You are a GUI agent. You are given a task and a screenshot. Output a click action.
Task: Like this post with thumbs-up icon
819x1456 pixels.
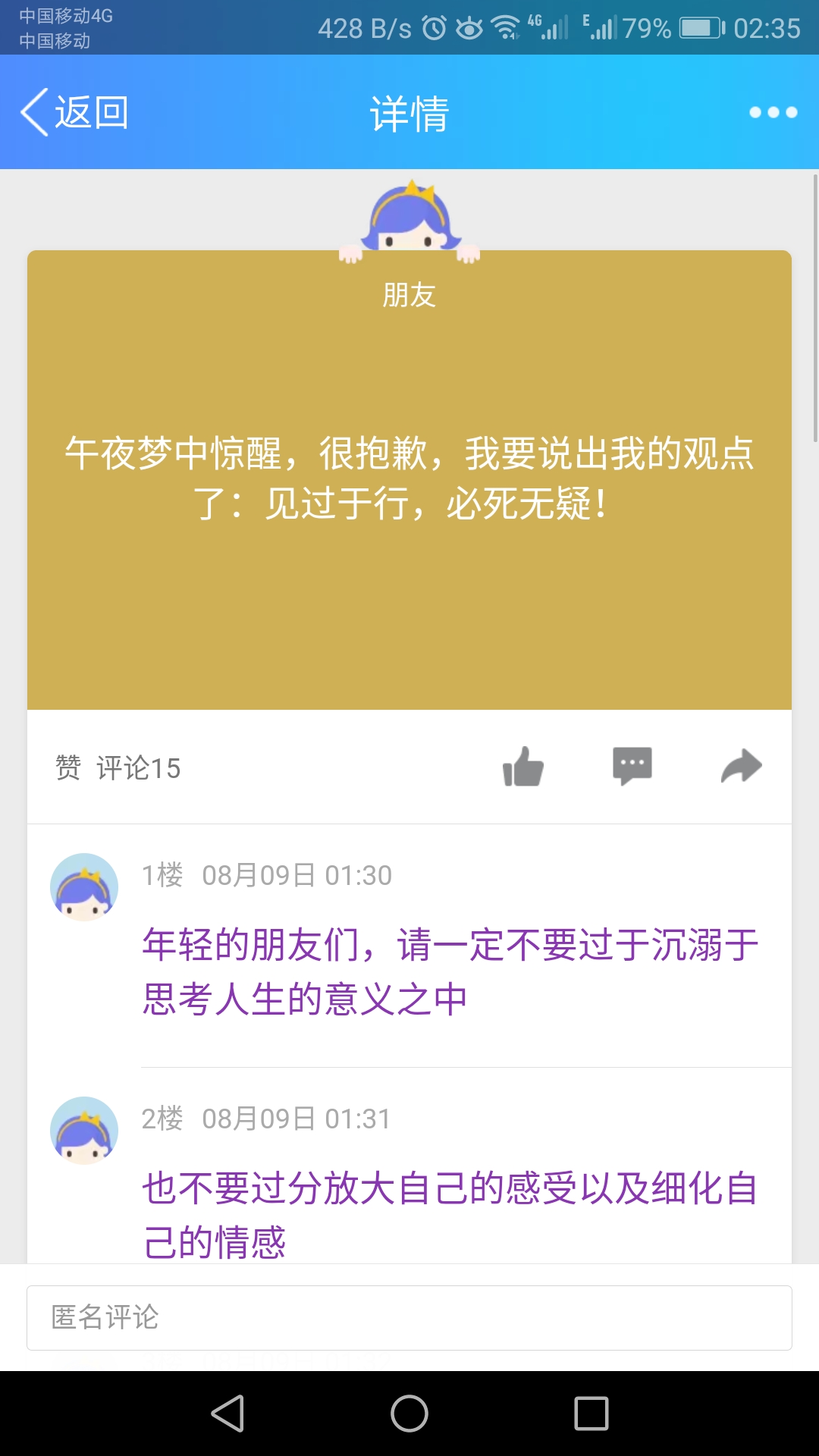point(523,767)
